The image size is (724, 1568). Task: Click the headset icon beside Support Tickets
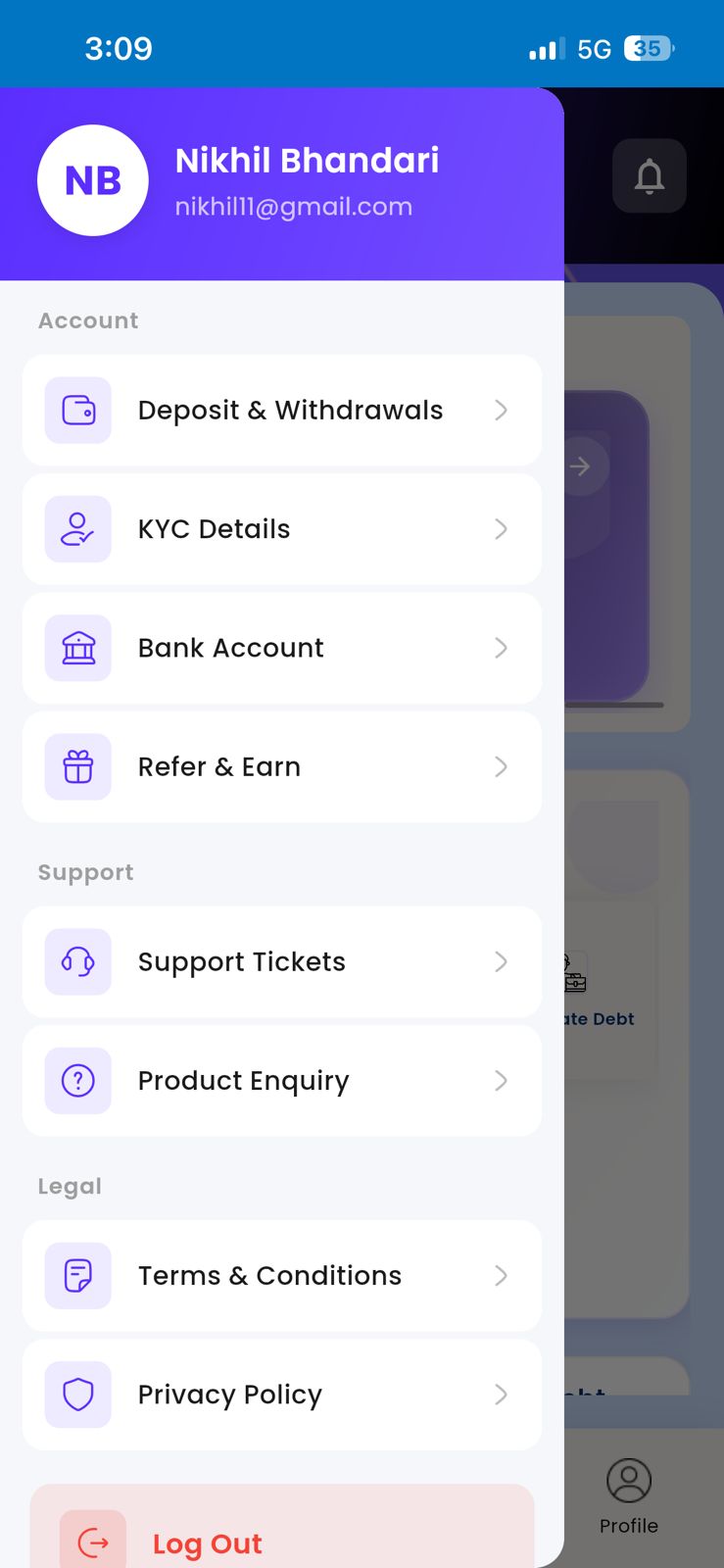click(x=77, y=961)
